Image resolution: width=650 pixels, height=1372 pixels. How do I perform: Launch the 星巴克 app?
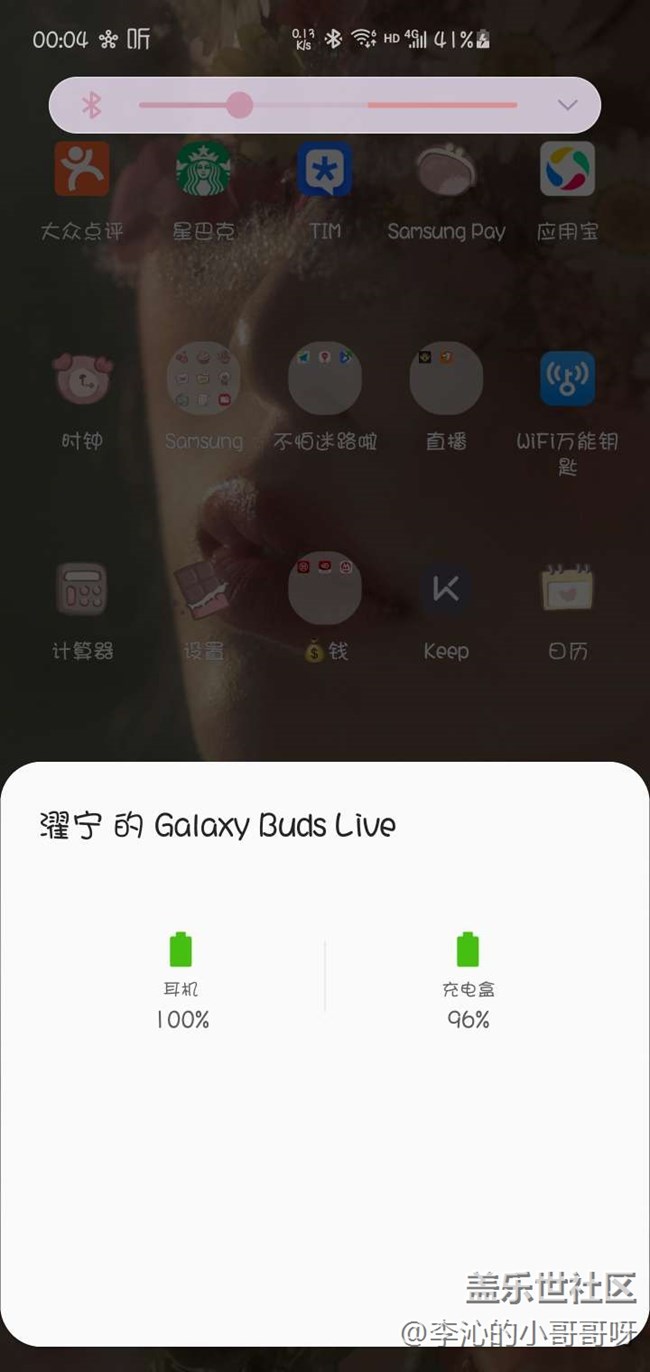coord(203,169)
